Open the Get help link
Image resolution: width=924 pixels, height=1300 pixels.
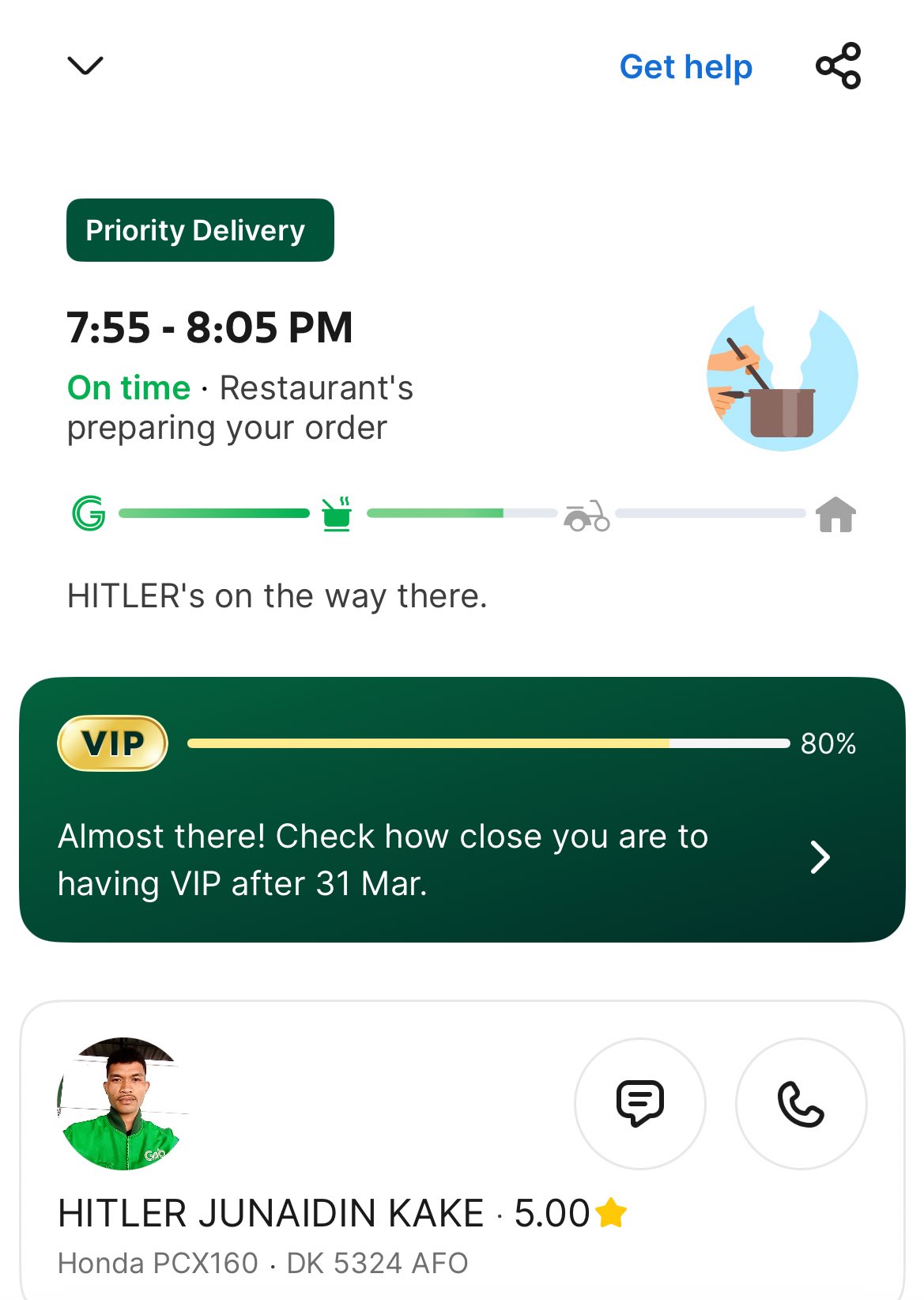(x=685, y=67)
